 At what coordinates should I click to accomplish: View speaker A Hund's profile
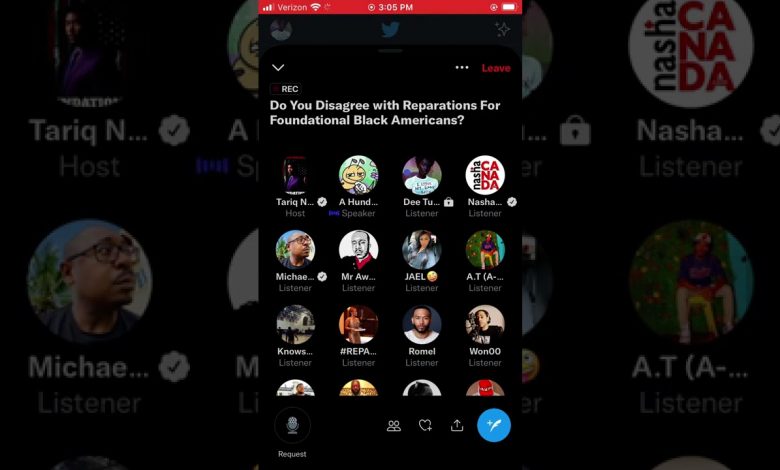coord(358,175)
